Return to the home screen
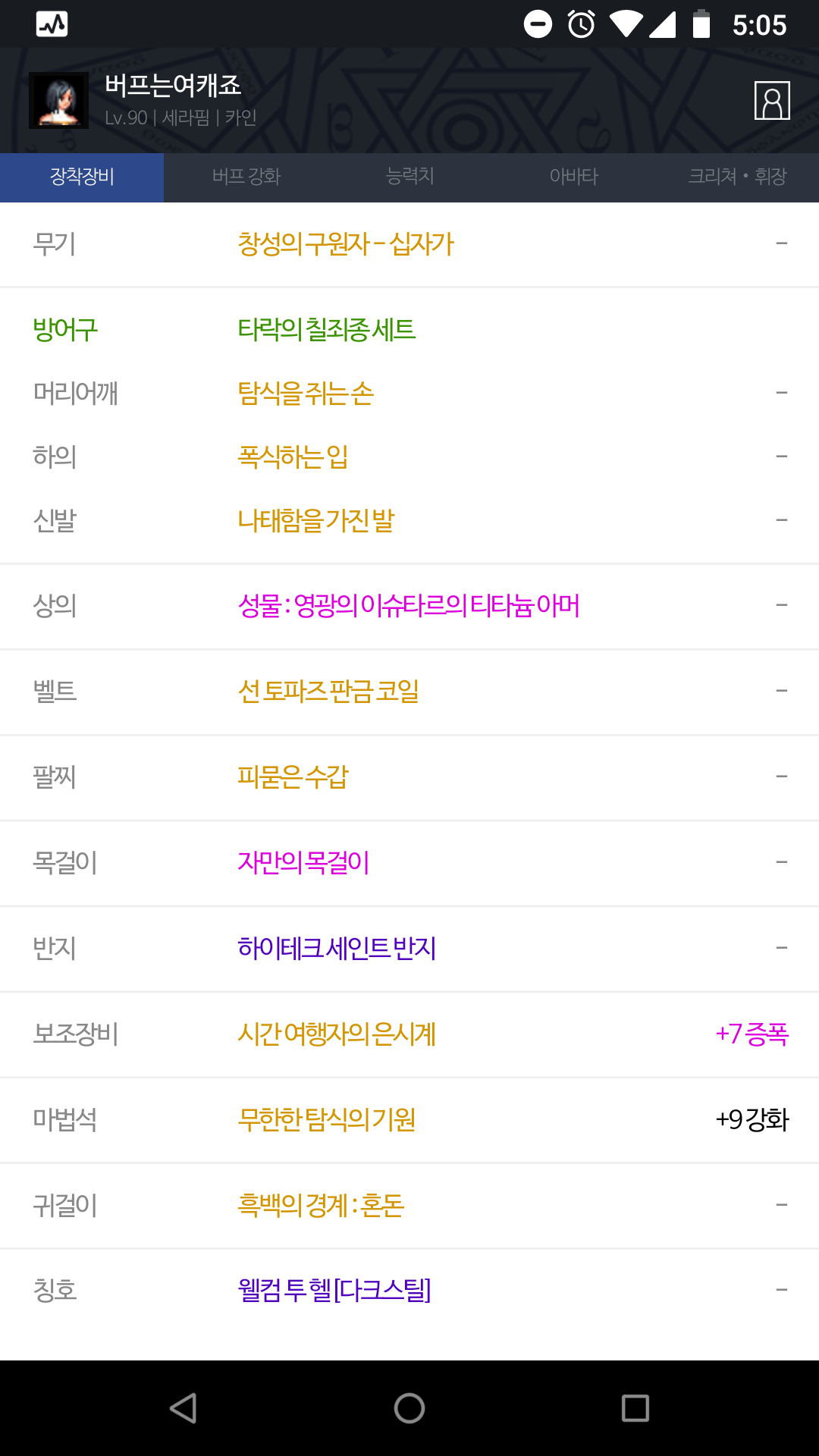Screen dimensions: 819x1456 tap(409, 1408)
